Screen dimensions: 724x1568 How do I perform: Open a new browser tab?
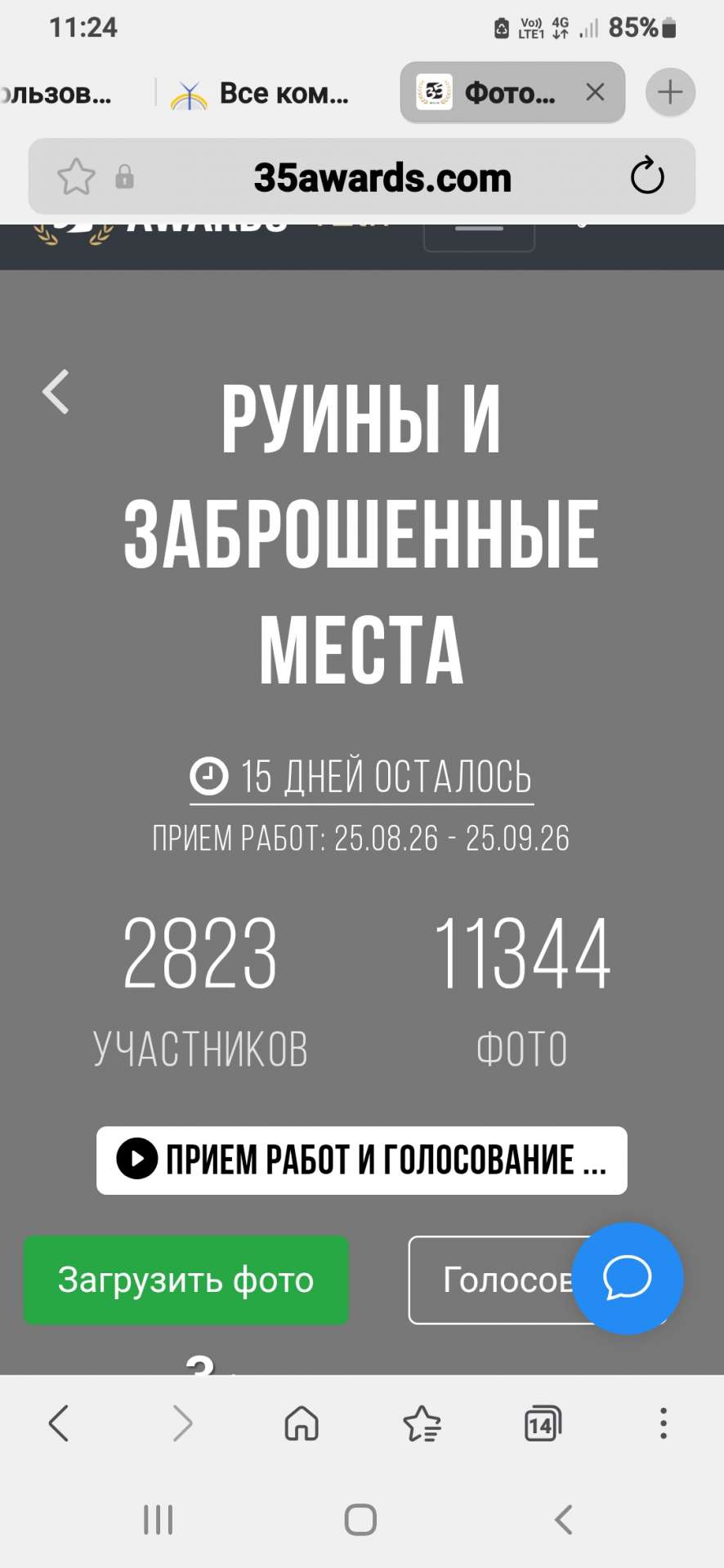tap(670, 91)
